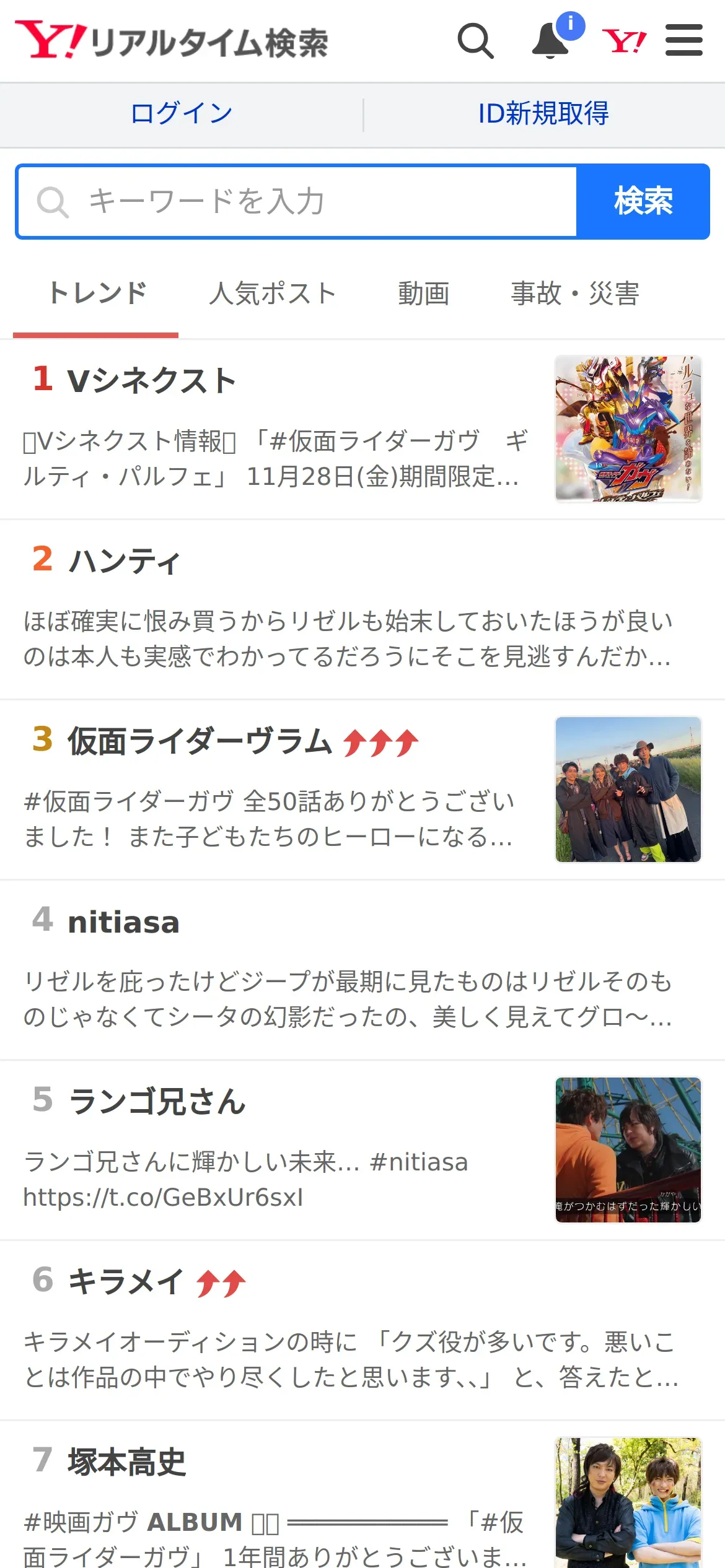Screen dimensions: 725x1568
Task: Tap the ログイン link
Action: 182,114
